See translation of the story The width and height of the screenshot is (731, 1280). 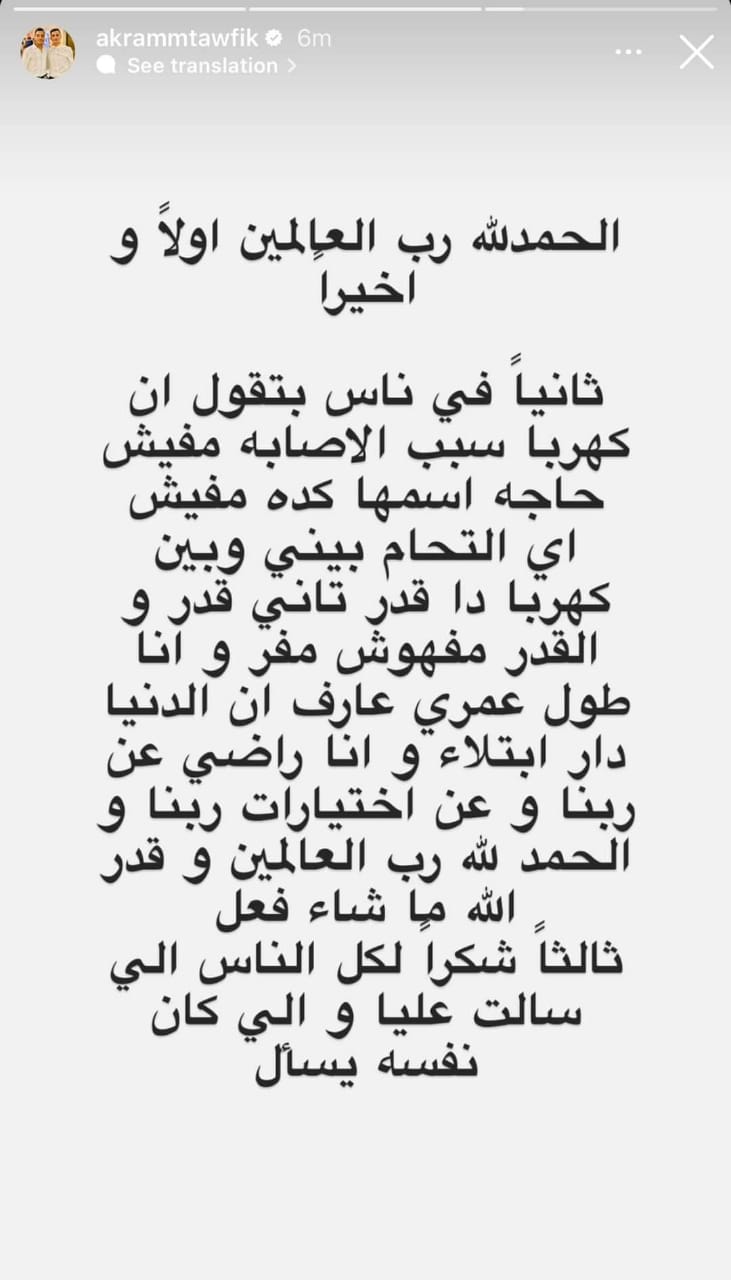(x=202, y=66)
